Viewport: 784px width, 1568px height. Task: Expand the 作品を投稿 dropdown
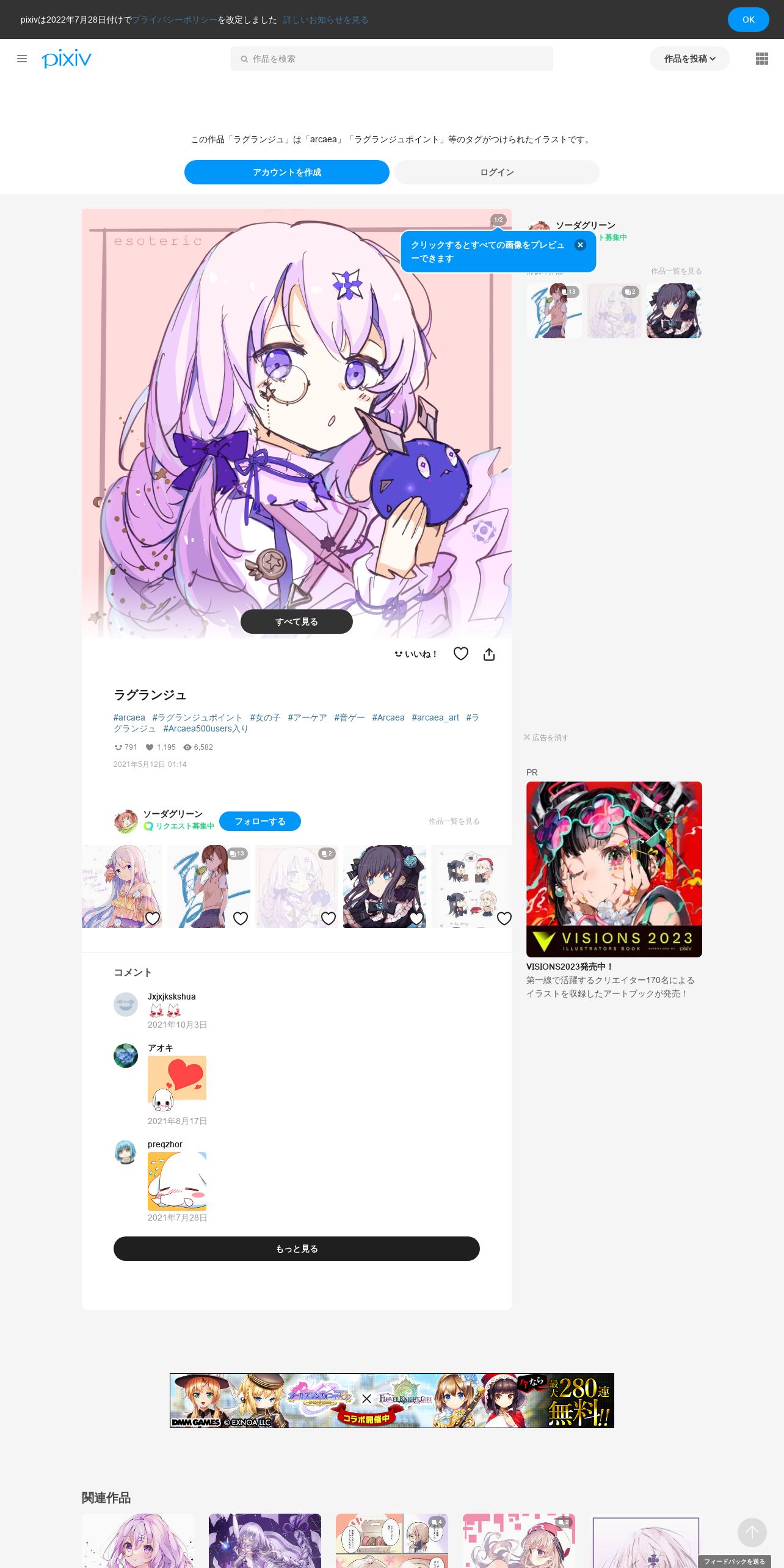click(x=689, y=59)
